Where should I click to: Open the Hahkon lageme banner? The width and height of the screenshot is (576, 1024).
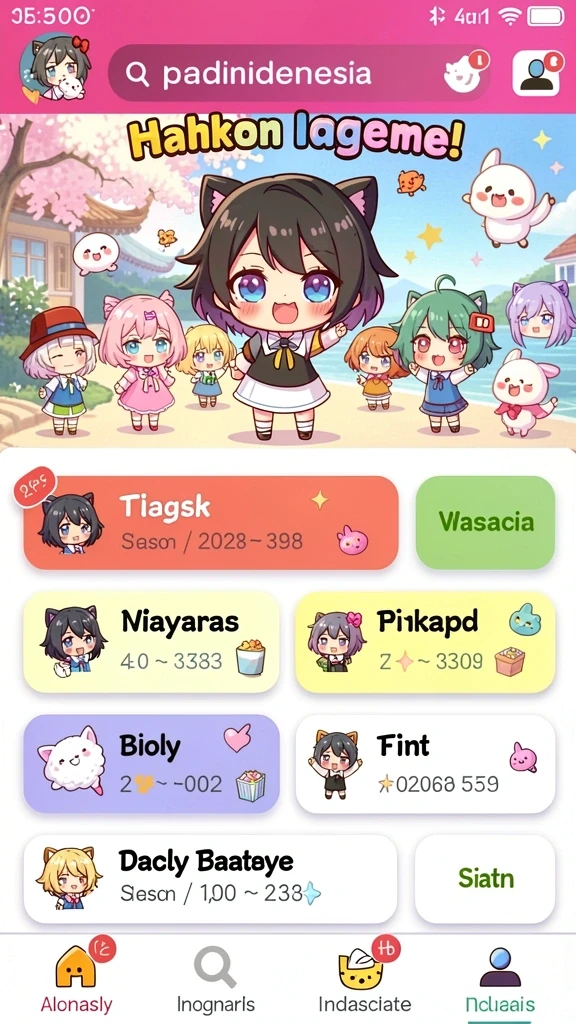tap(288, 281)
